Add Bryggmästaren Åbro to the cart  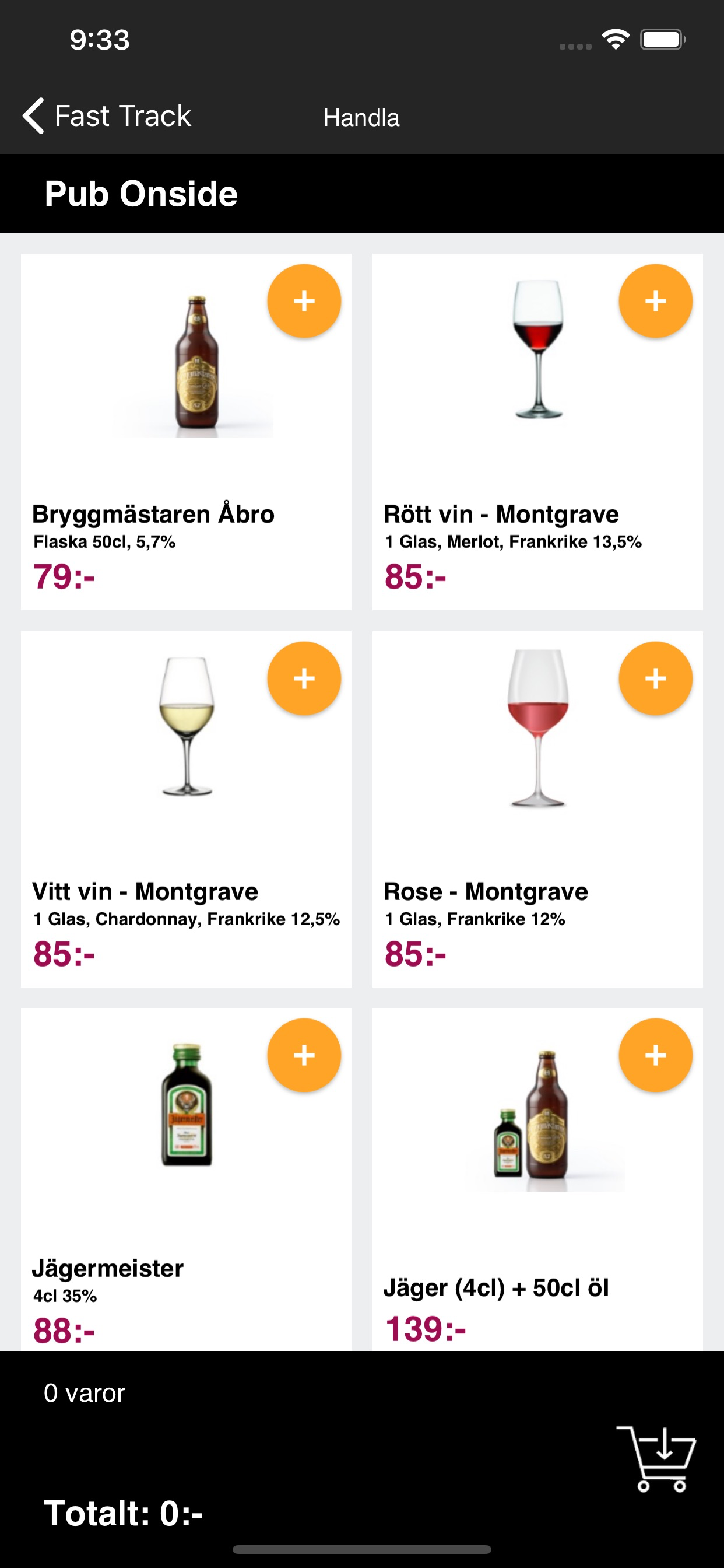(x=304, y=300)
